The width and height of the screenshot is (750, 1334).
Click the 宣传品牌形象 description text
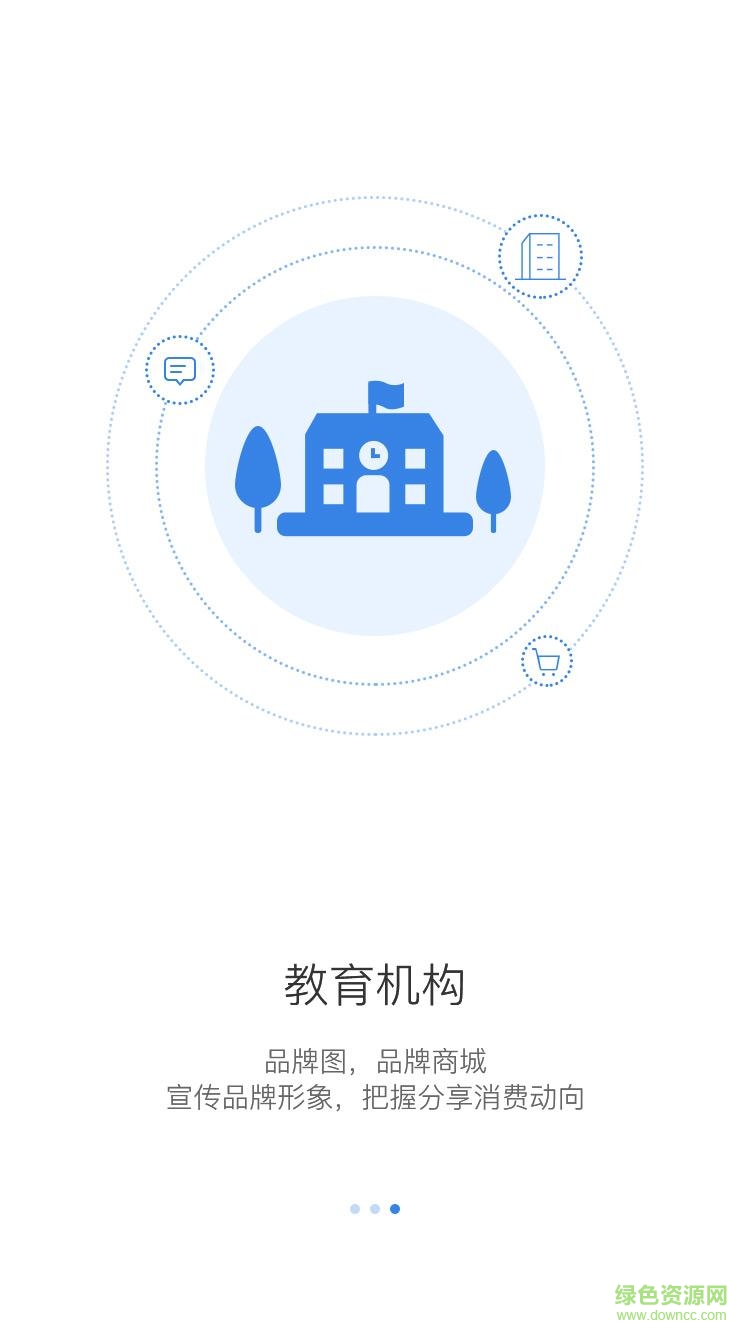click(x=375, y=1098)
